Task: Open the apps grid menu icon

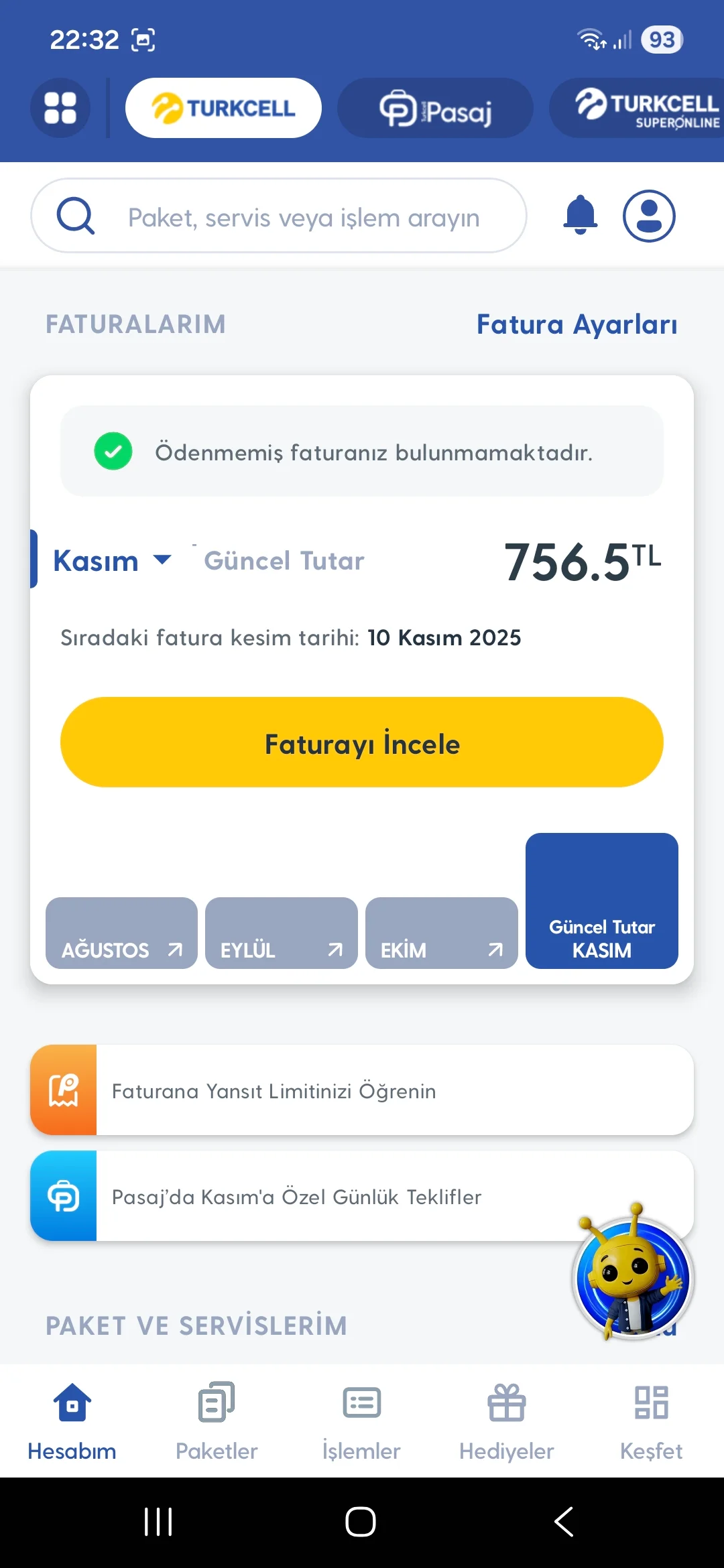Action: click(60, 108)
